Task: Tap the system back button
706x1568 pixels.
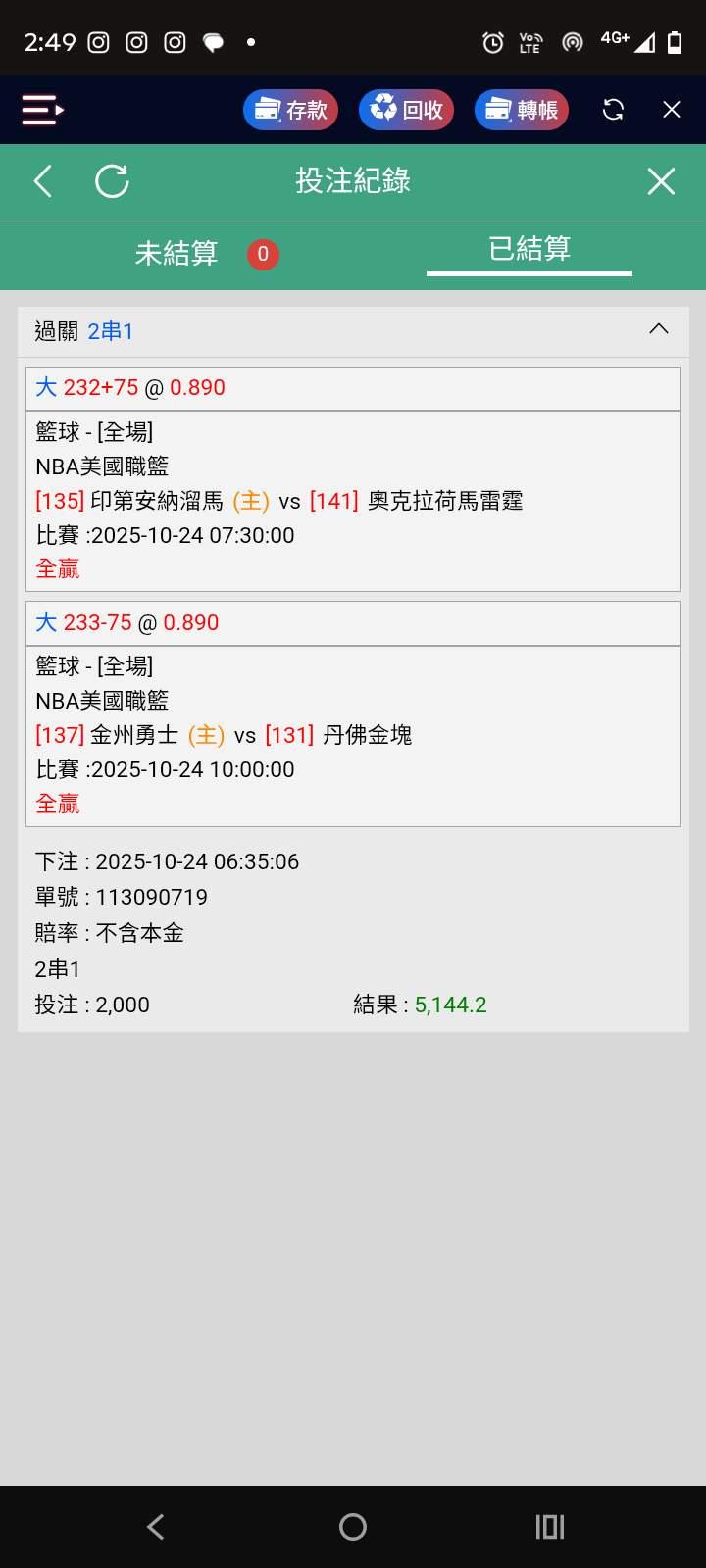Action: [x=156, y=1526]
